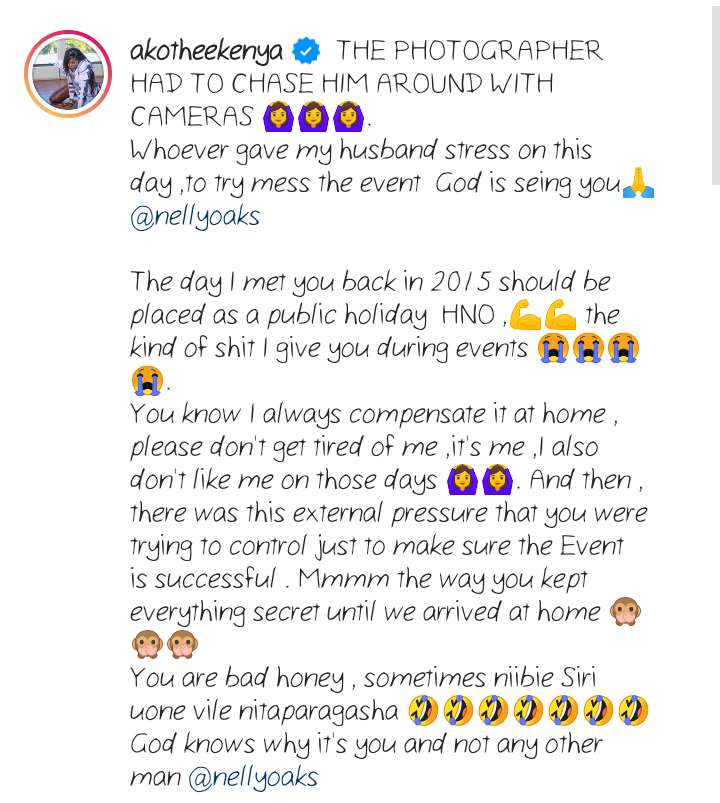
Task: Open the akotheekenya username link
Action: point(207,51)
